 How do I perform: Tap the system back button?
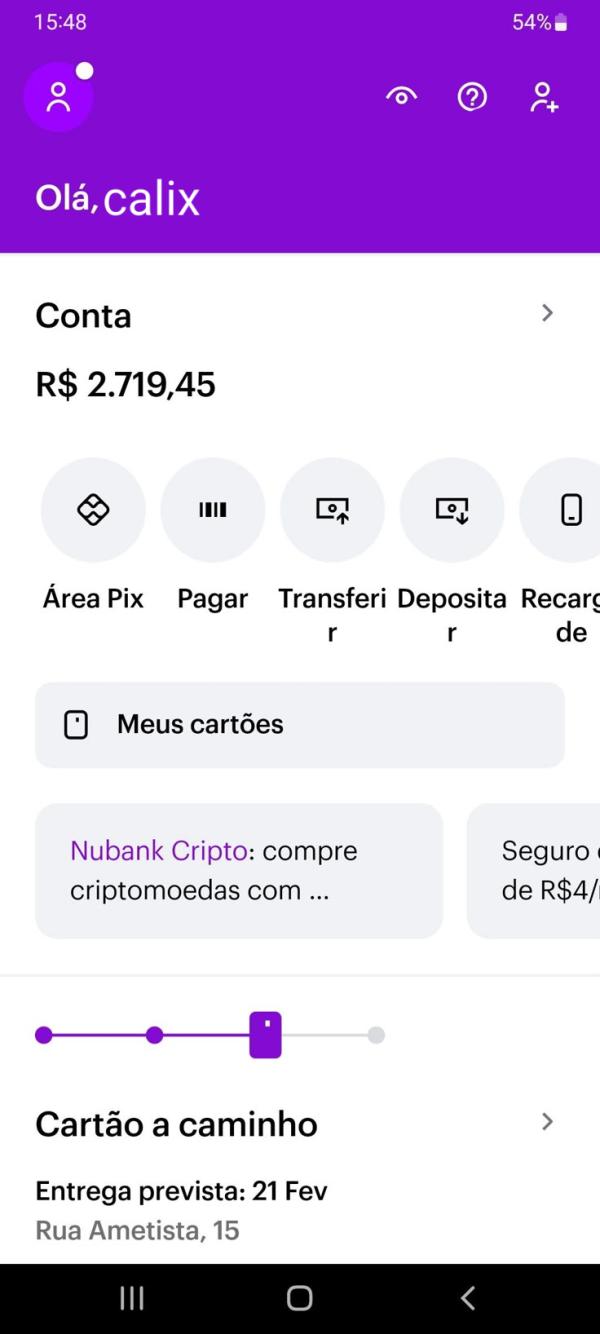tap(467, 1298)
